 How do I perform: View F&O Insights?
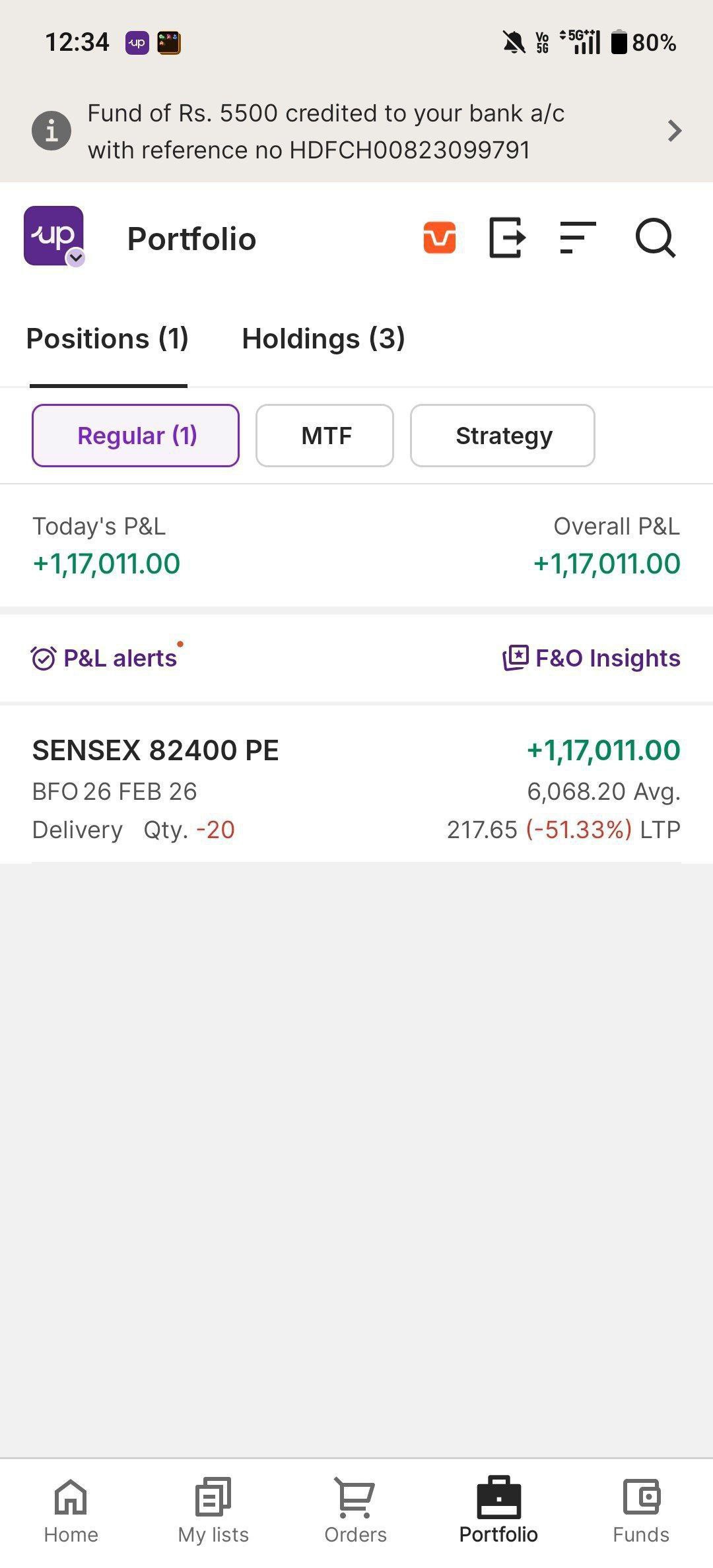click(592, 658)
